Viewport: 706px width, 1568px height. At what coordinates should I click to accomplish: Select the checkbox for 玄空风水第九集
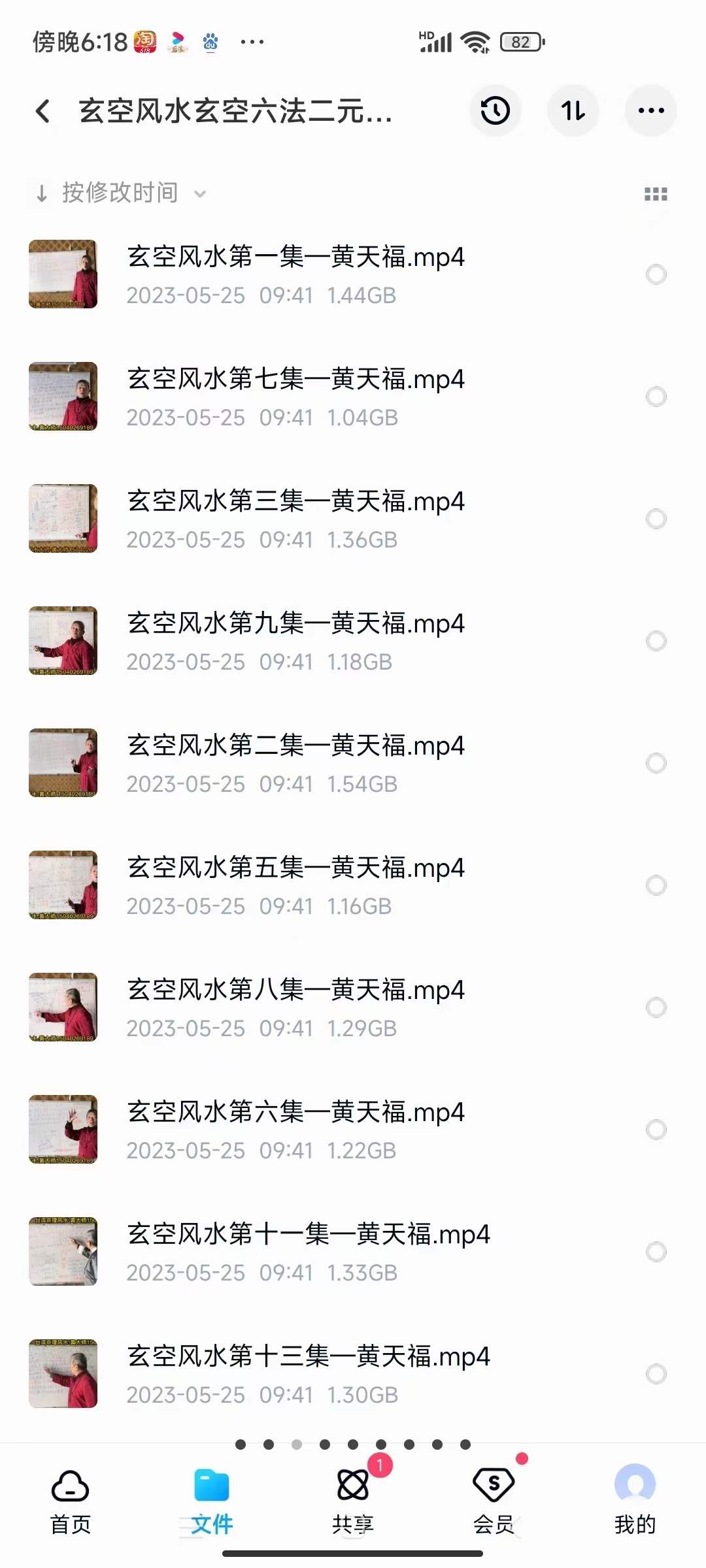pos(656,641)
